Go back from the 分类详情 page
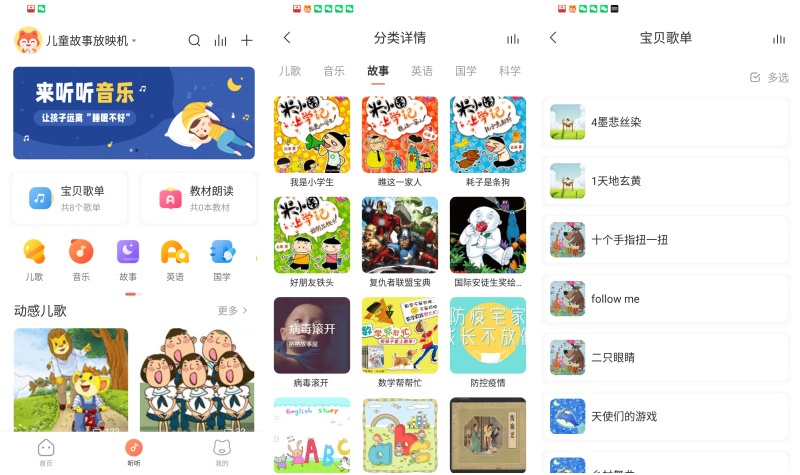800x475 pixels. [287, 38]
